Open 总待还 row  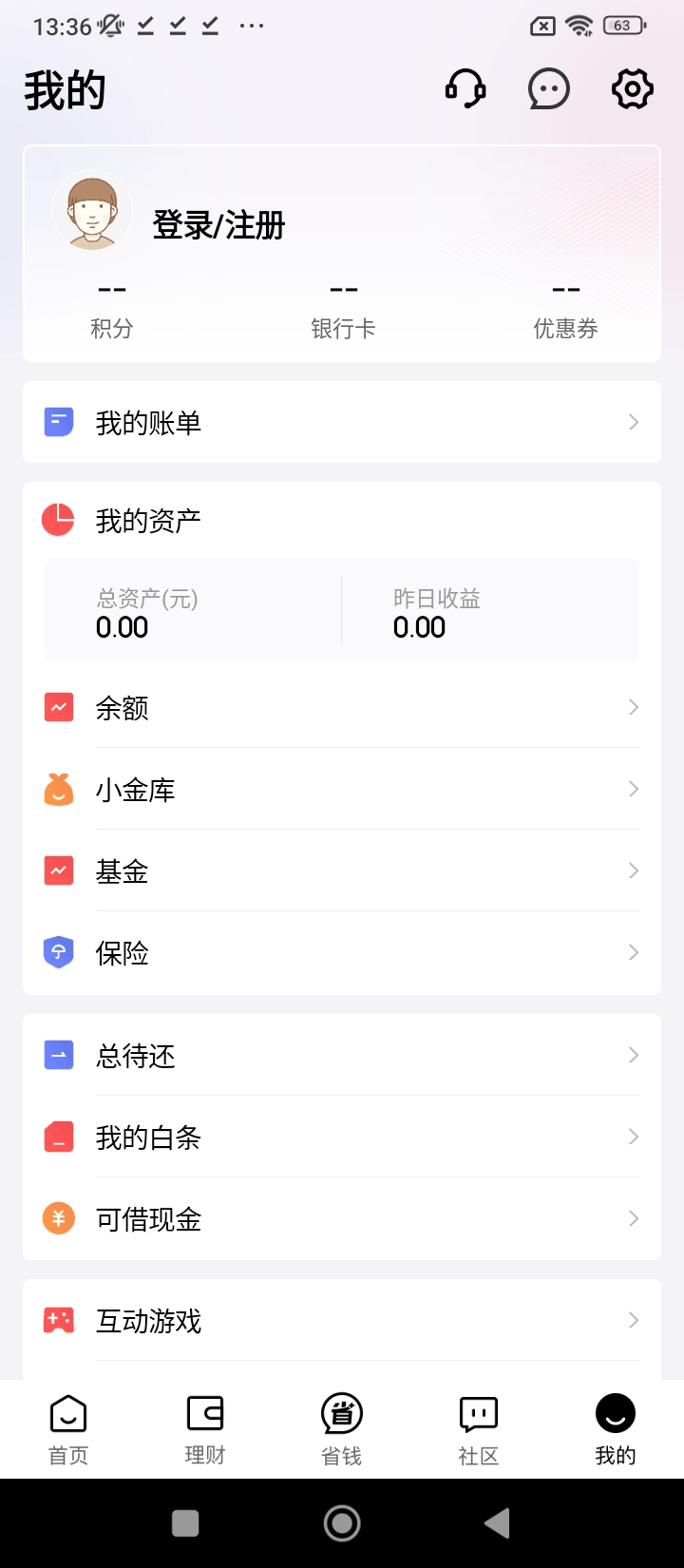[342, 1056]
